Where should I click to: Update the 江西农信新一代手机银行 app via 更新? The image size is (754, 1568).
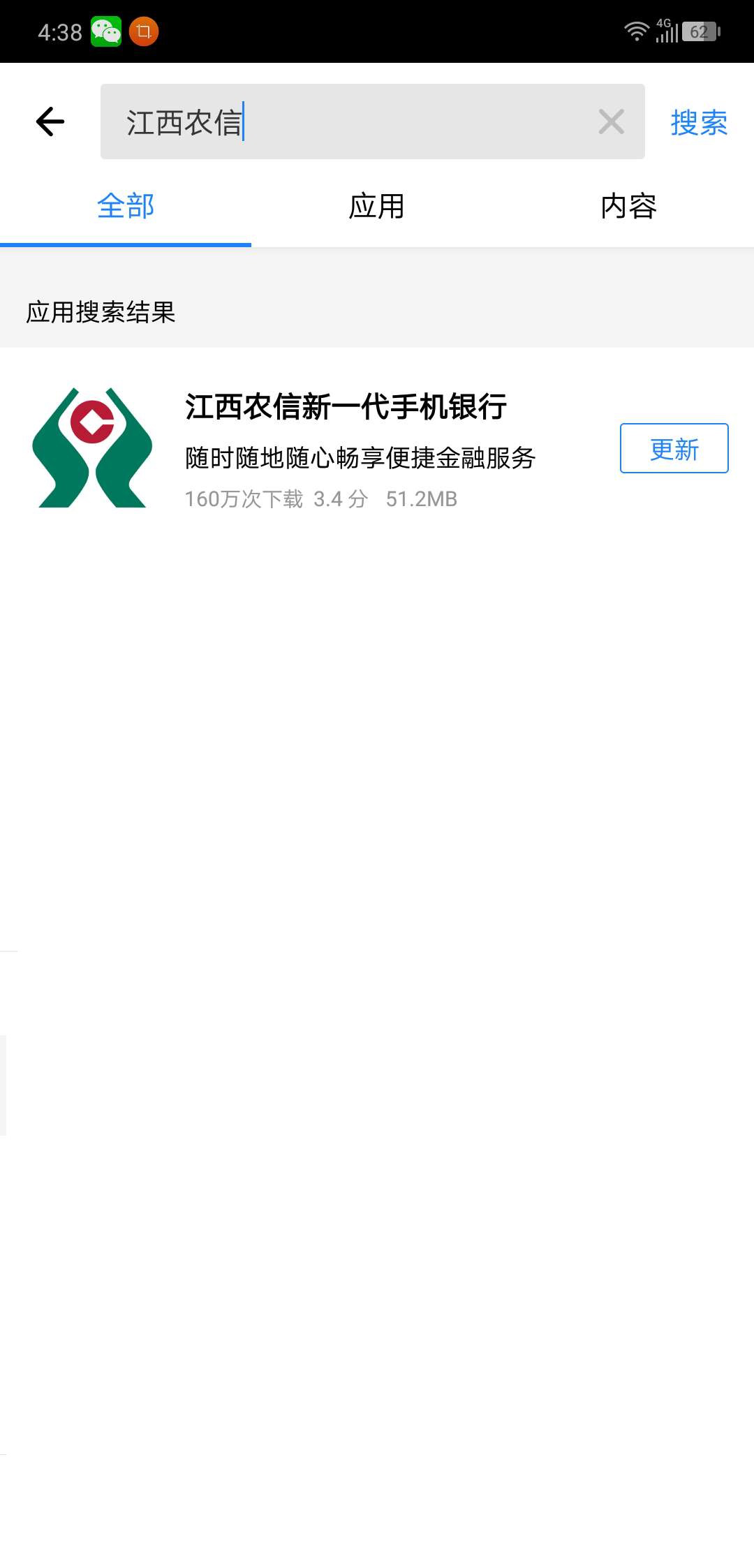pos(674,449)
